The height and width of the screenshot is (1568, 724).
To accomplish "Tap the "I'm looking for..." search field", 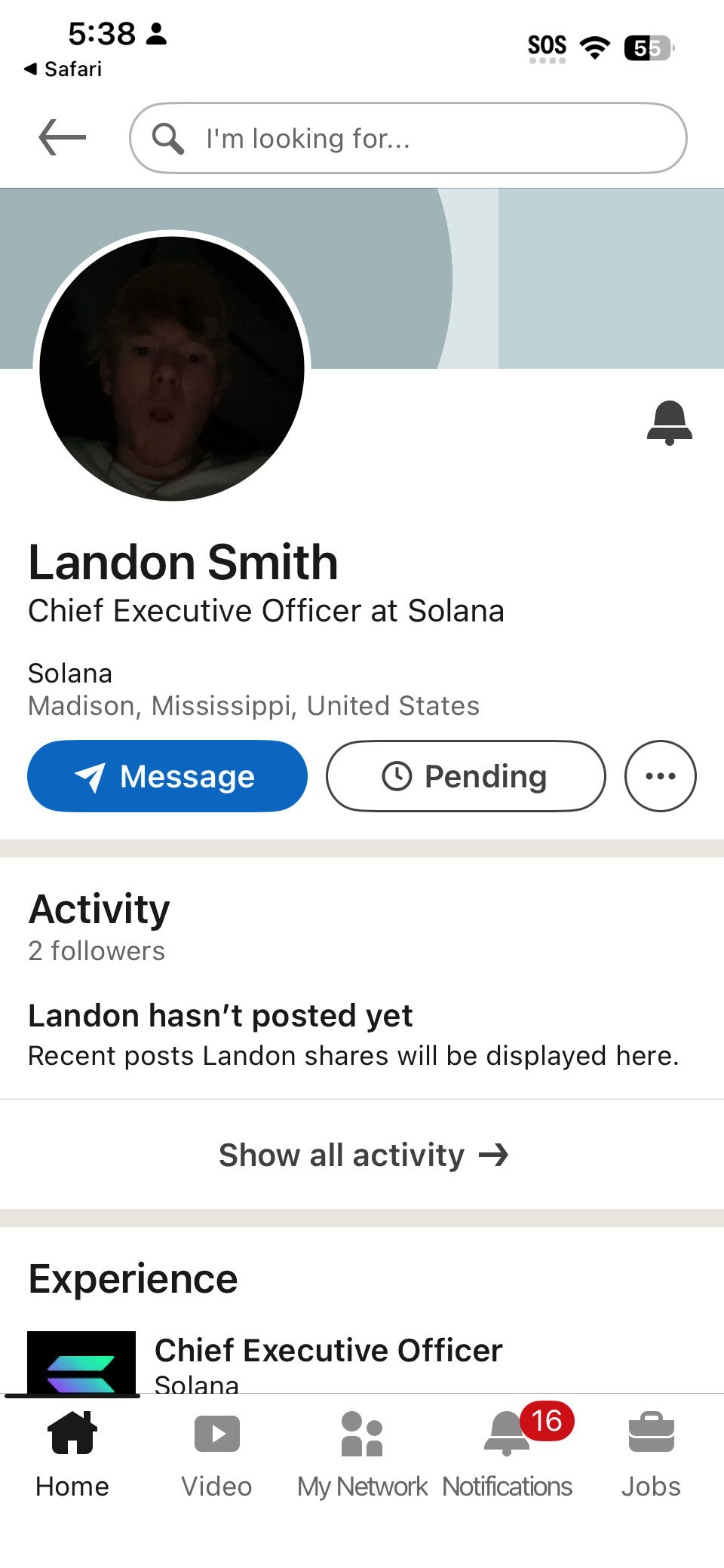I will pos(408,138).
